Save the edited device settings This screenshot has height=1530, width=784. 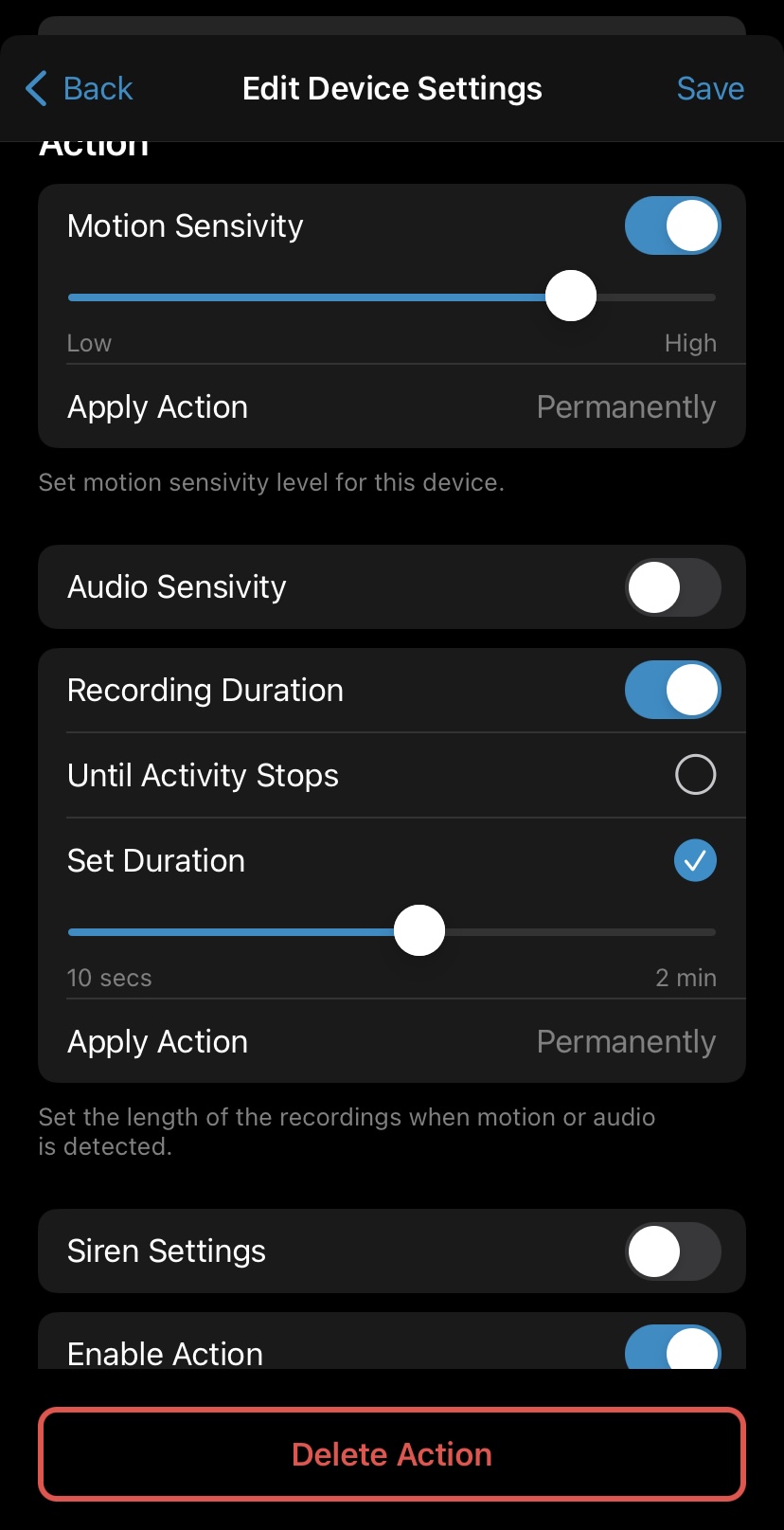click(x=710, y=88)
